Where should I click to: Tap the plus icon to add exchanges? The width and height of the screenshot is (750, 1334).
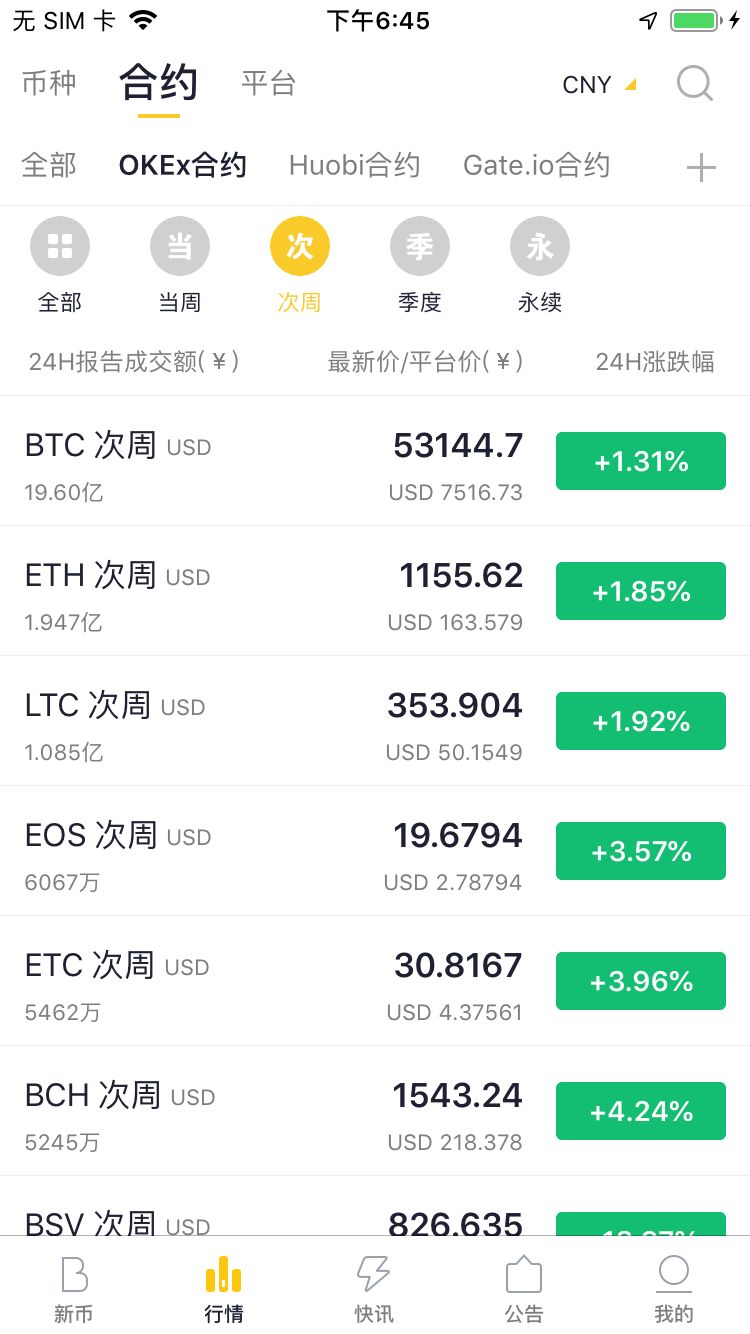pyautogui.click(x=701, y=168)
